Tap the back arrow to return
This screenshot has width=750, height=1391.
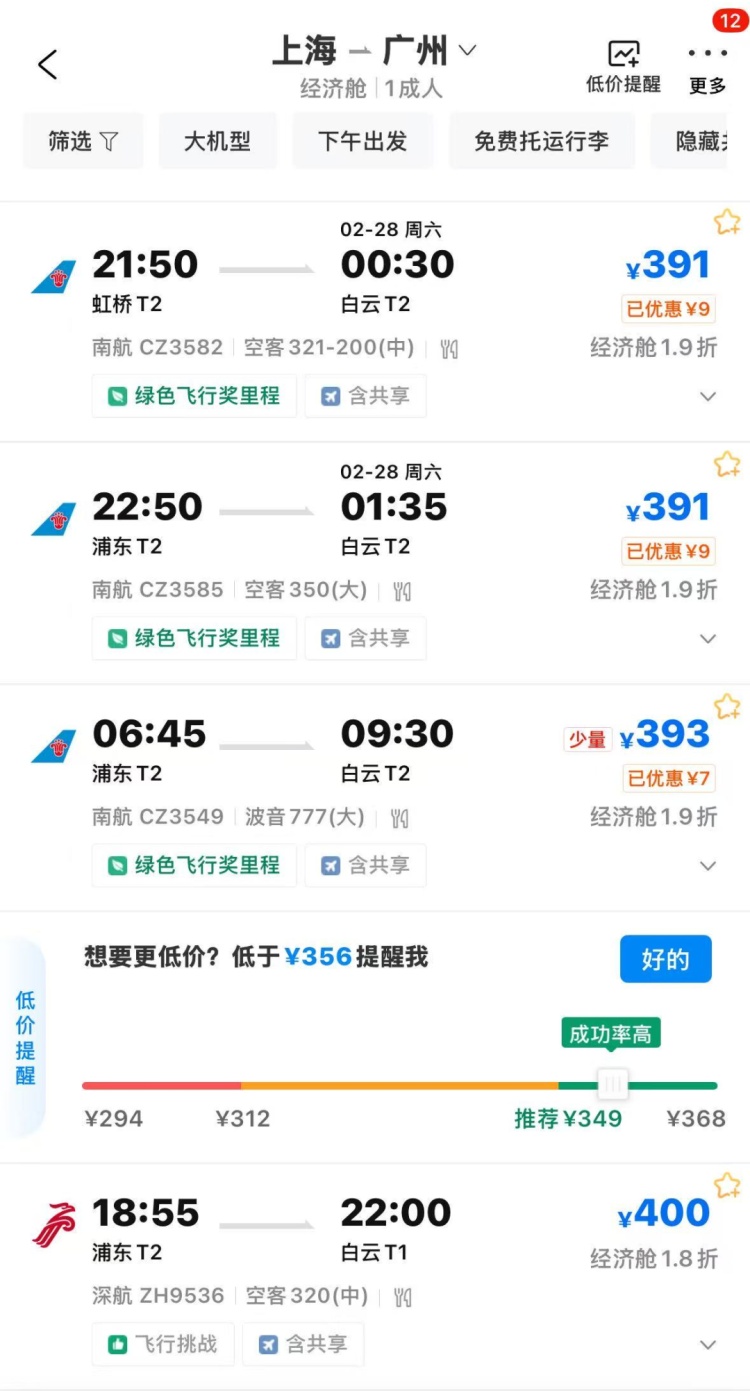tap(47, 63)
